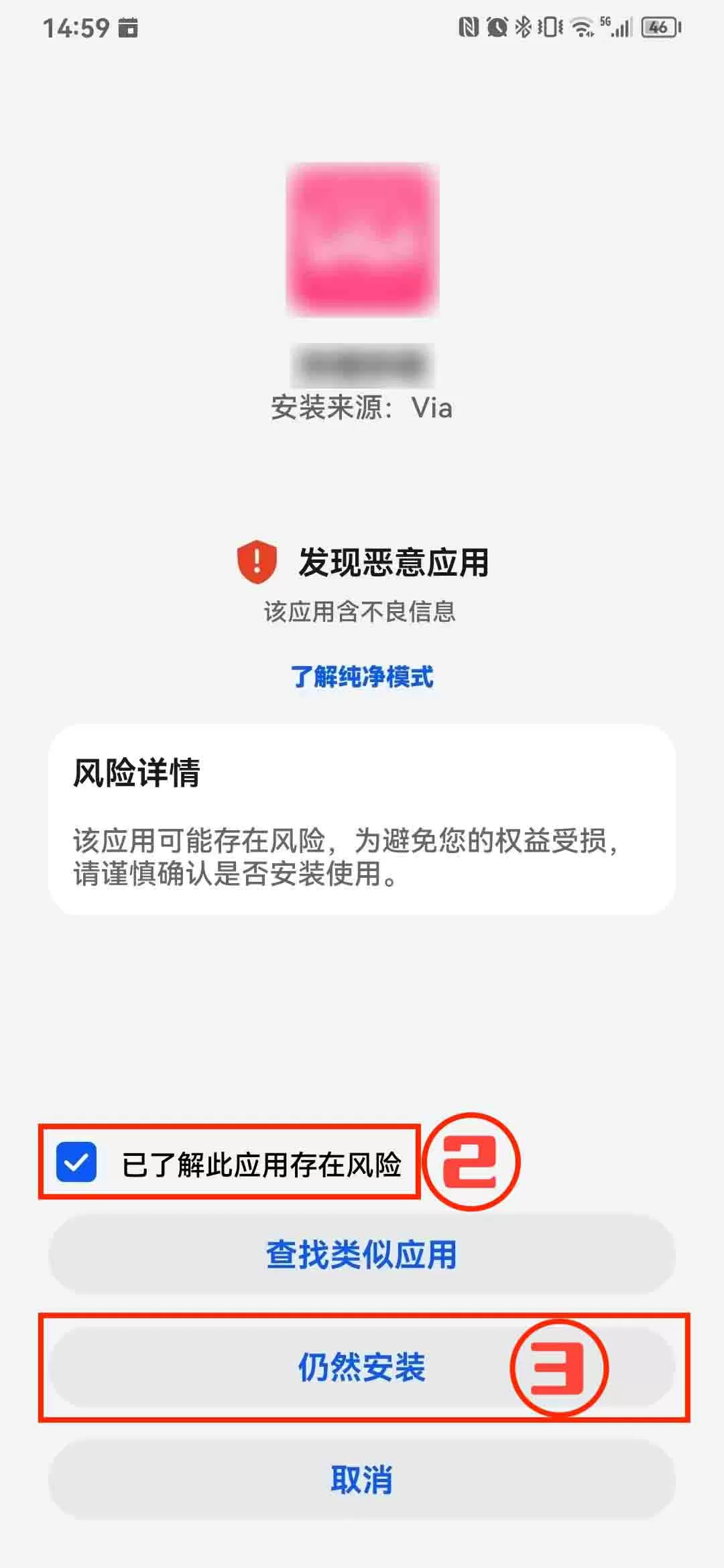Click the risk description paragraph
Image resolution: width=724 pixels, height=1568 pixels.
pyautogui.click(x=345, y=854)
